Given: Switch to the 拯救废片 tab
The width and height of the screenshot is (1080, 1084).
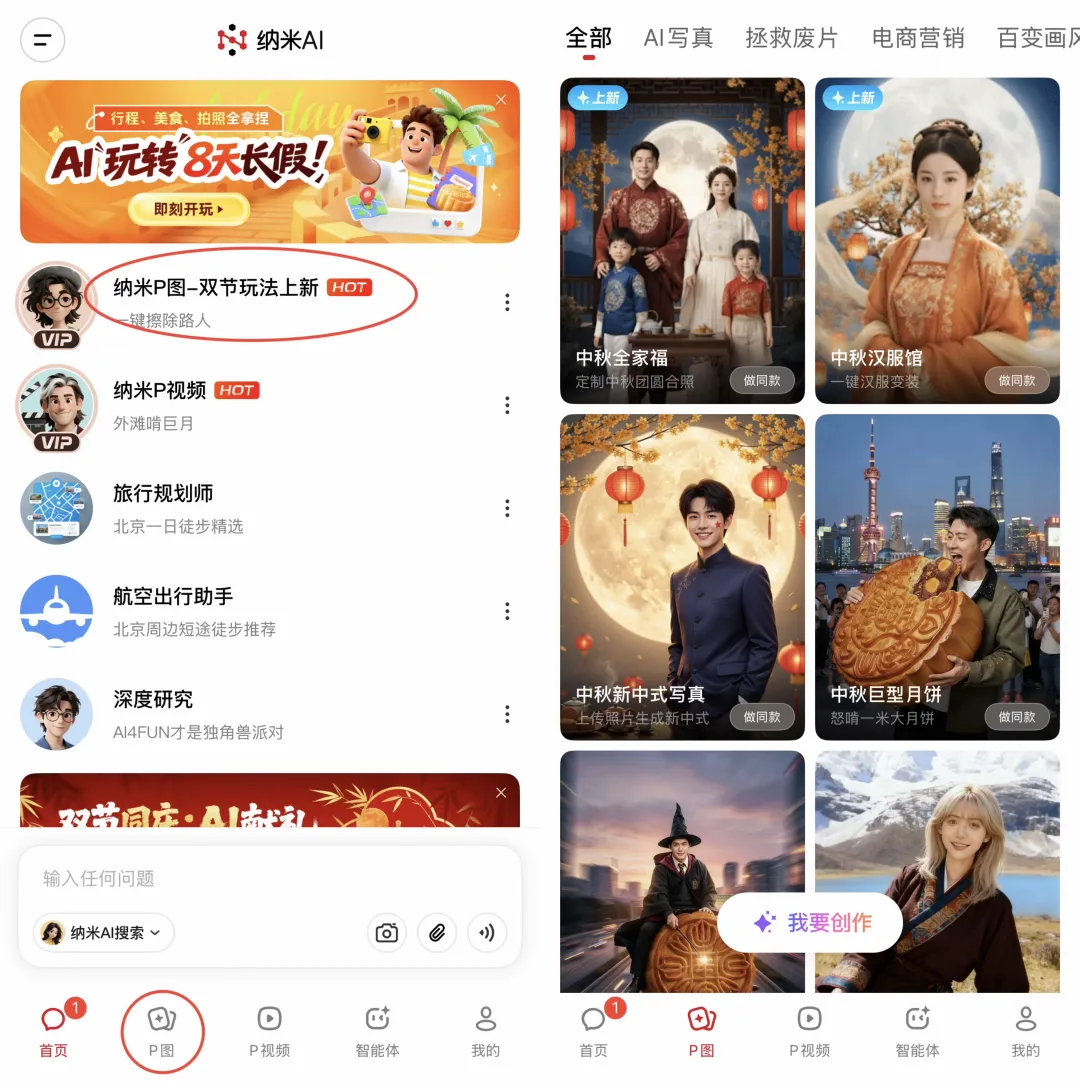Looking at the screenshot, I should pos(791,38).
